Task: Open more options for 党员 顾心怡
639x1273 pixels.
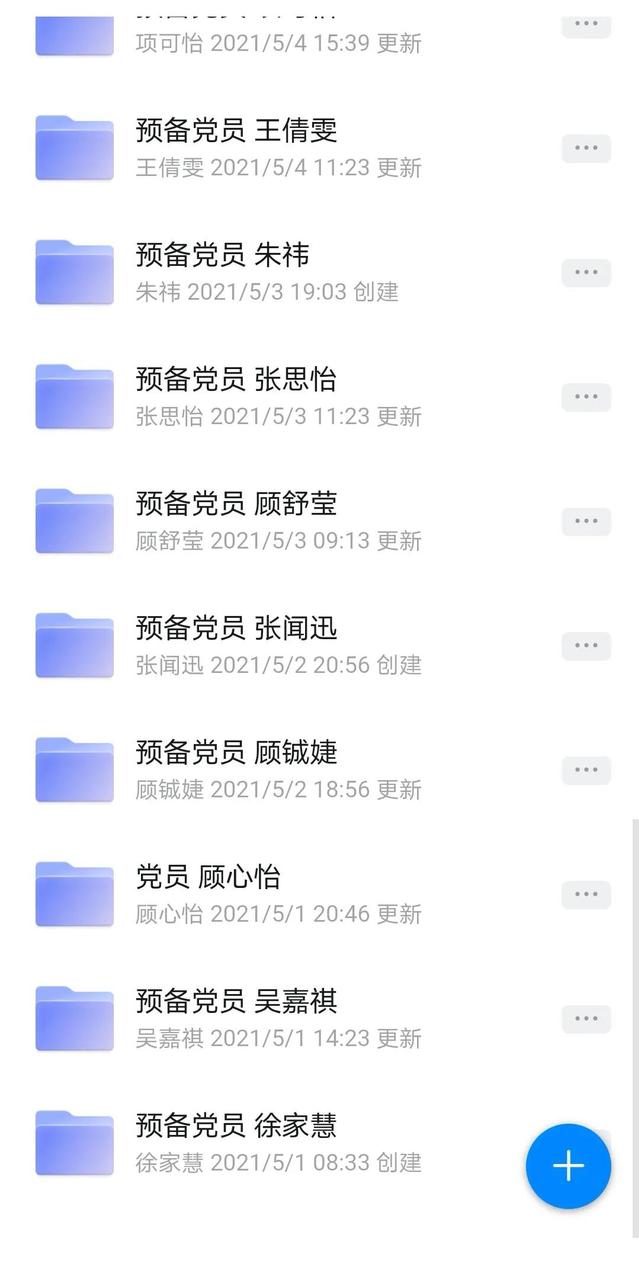Action: 586,895
